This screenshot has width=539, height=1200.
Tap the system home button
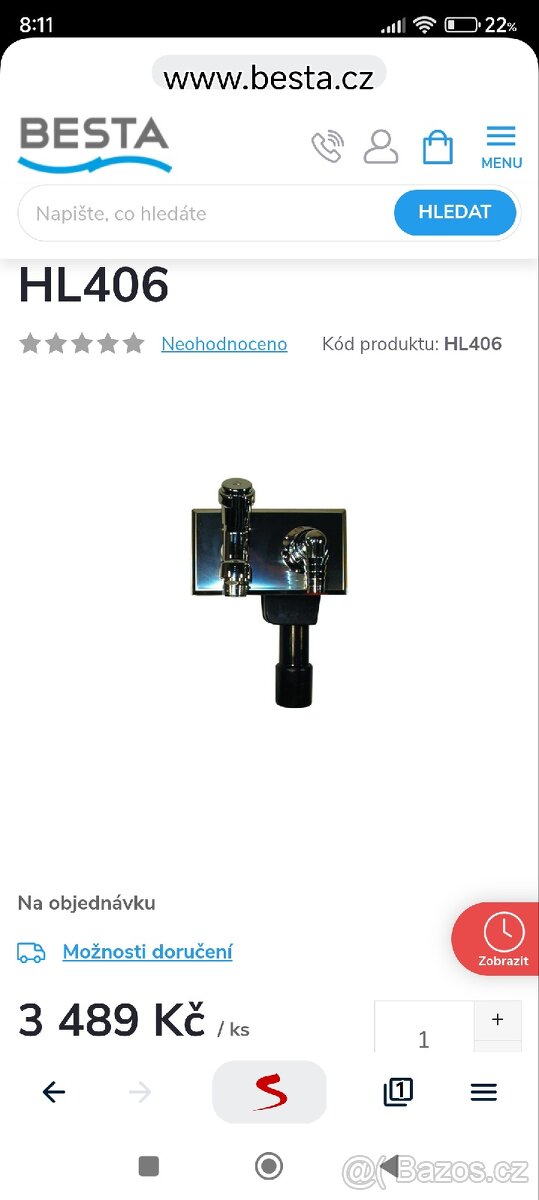click(x=268, y=1166)
